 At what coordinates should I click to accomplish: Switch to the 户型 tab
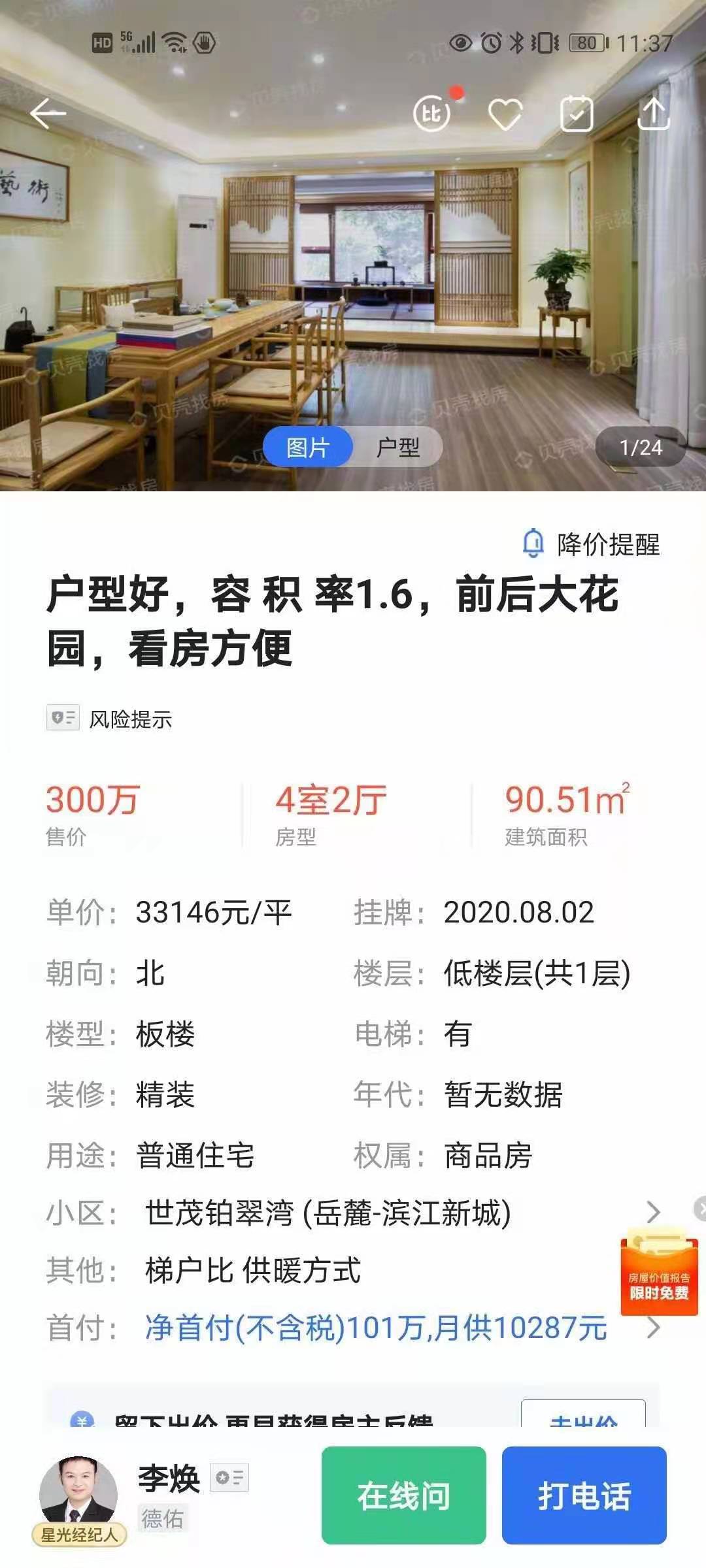pos(397,448)
